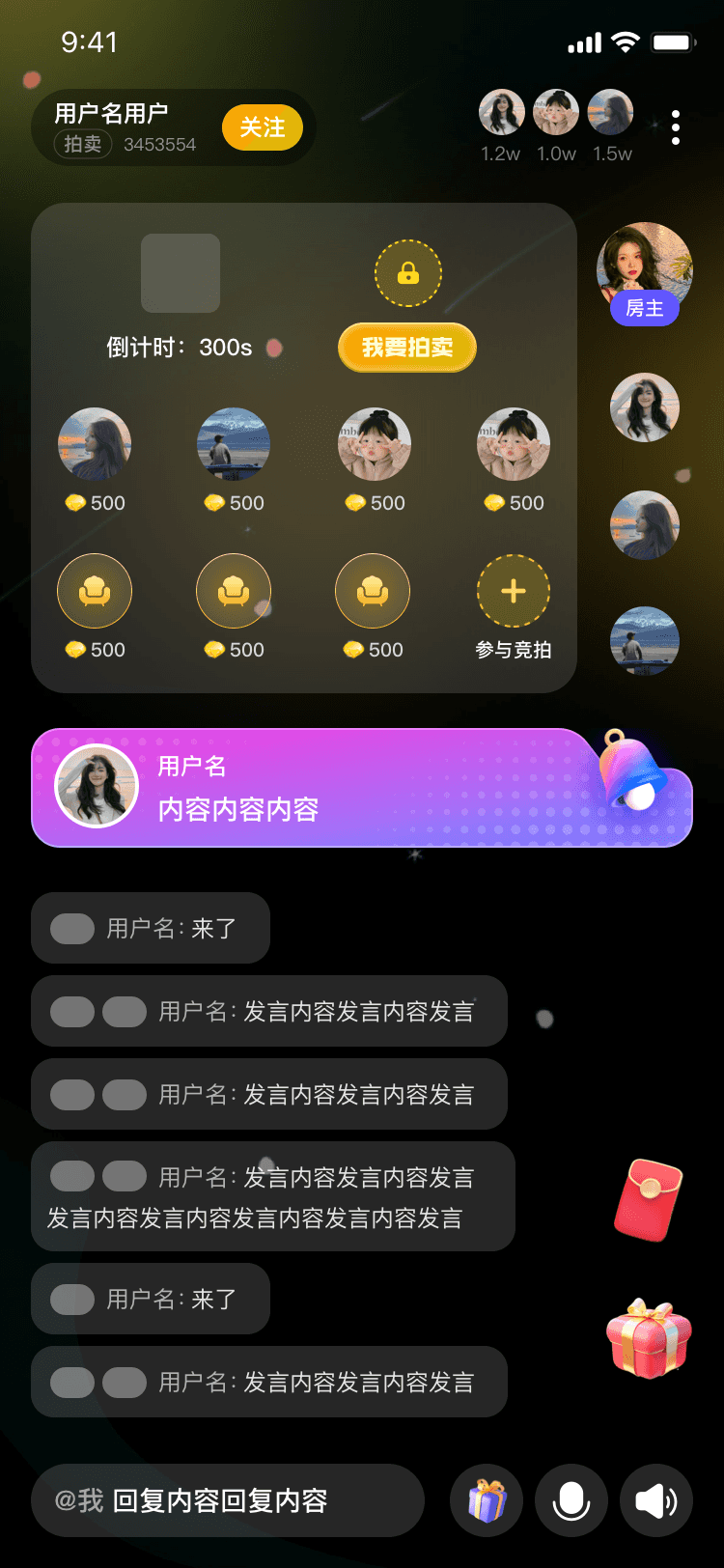Open the three-dot overflow menu

click(676, 127)
